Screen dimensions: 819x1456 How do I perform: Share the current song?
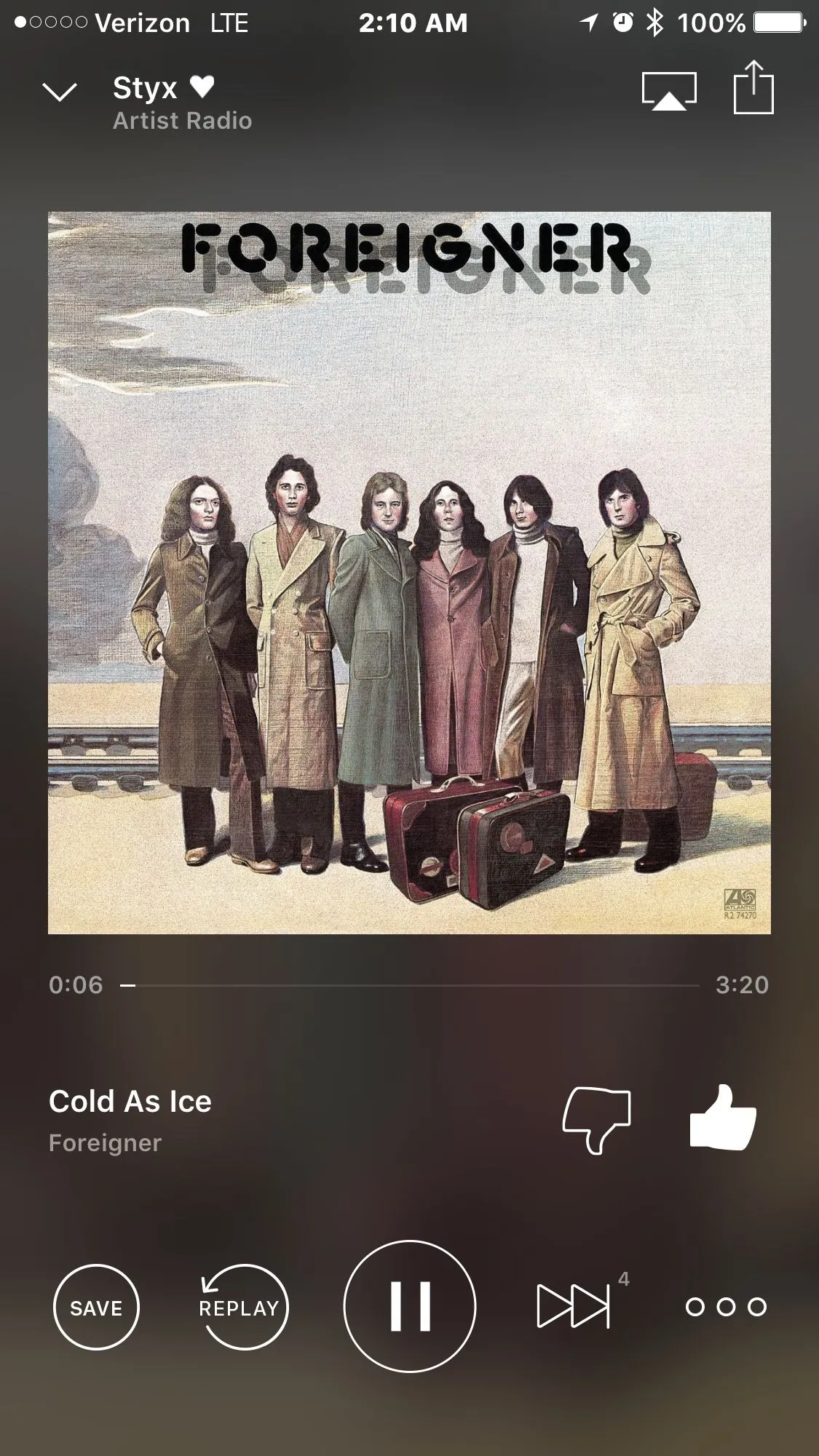click(753, 88)
